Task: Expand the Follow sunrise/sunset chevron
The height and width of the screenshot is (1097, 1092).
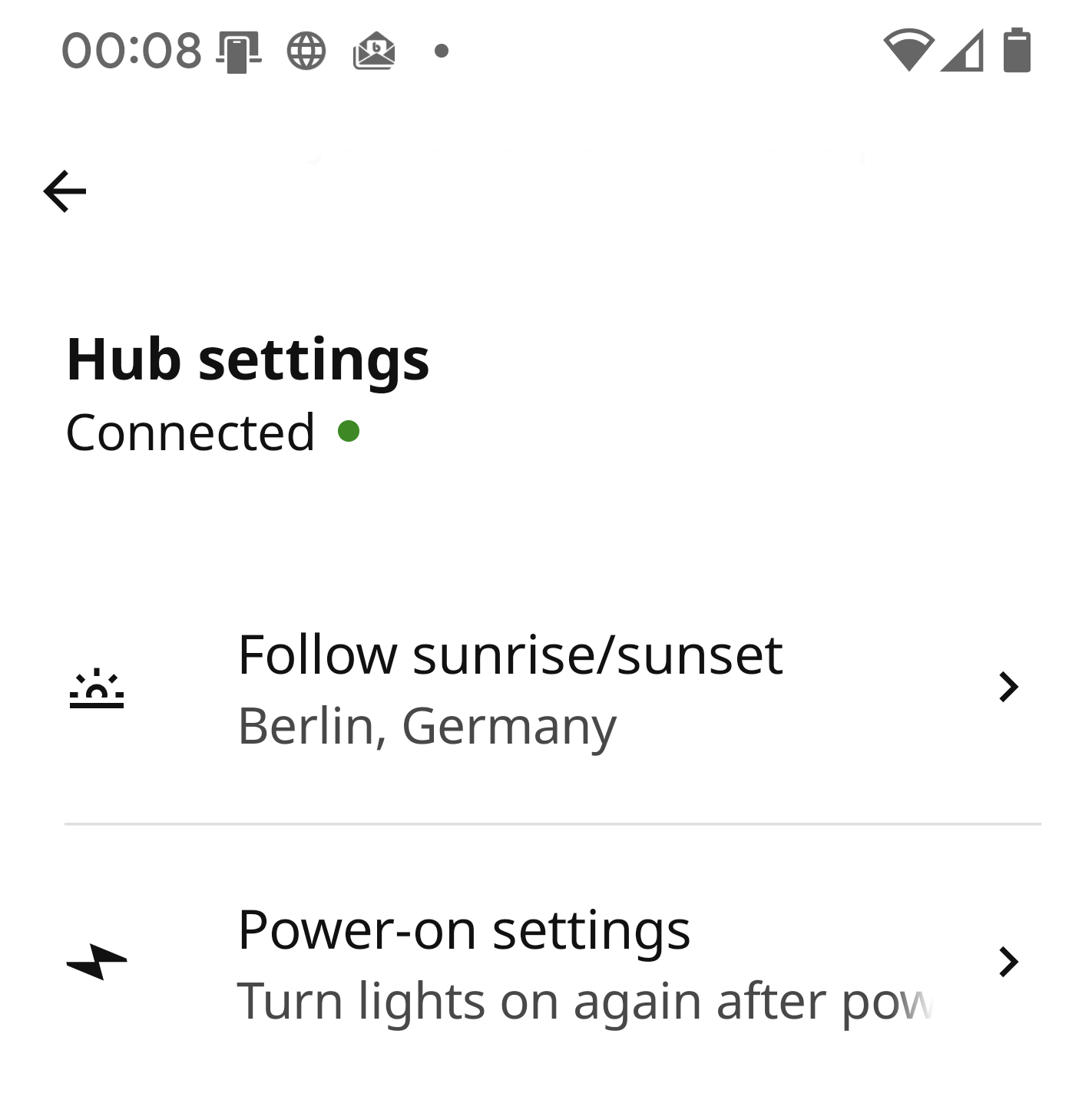Action: (1009, 686)
